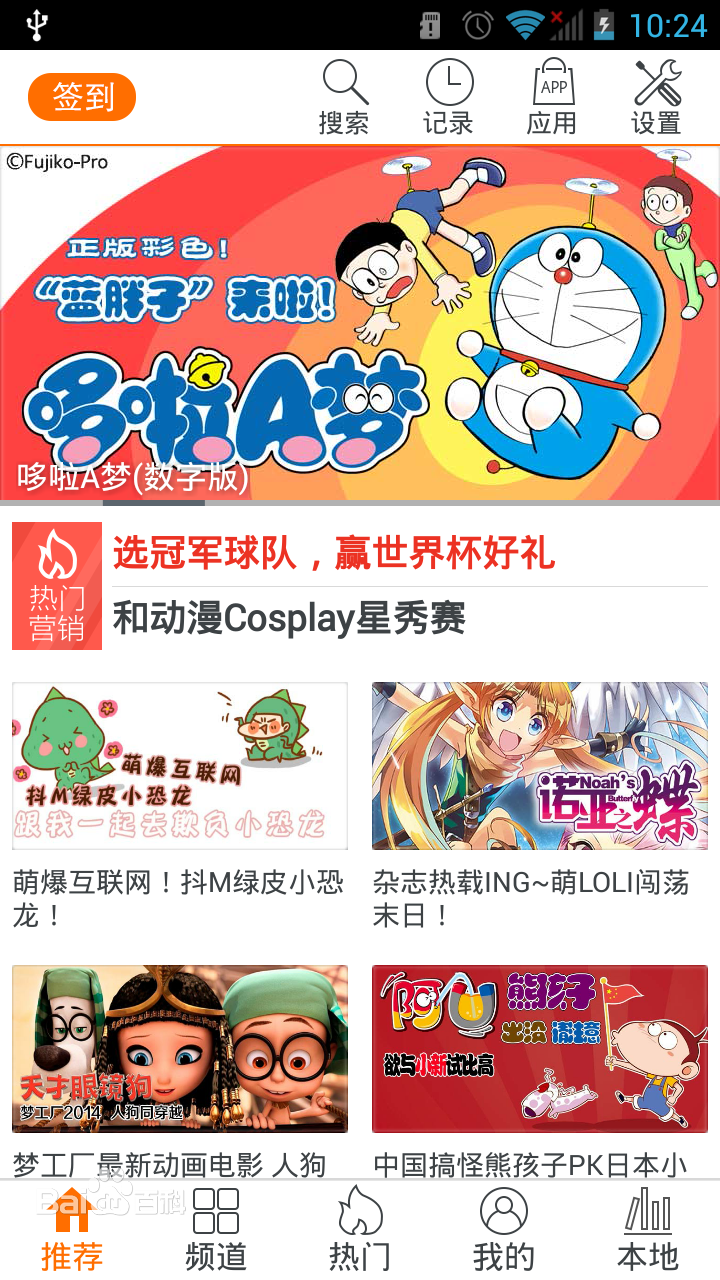Switch to the 热门 tab
Image resolution: width=720 pixels, height=1280 pixels.
click(360, 1230)
